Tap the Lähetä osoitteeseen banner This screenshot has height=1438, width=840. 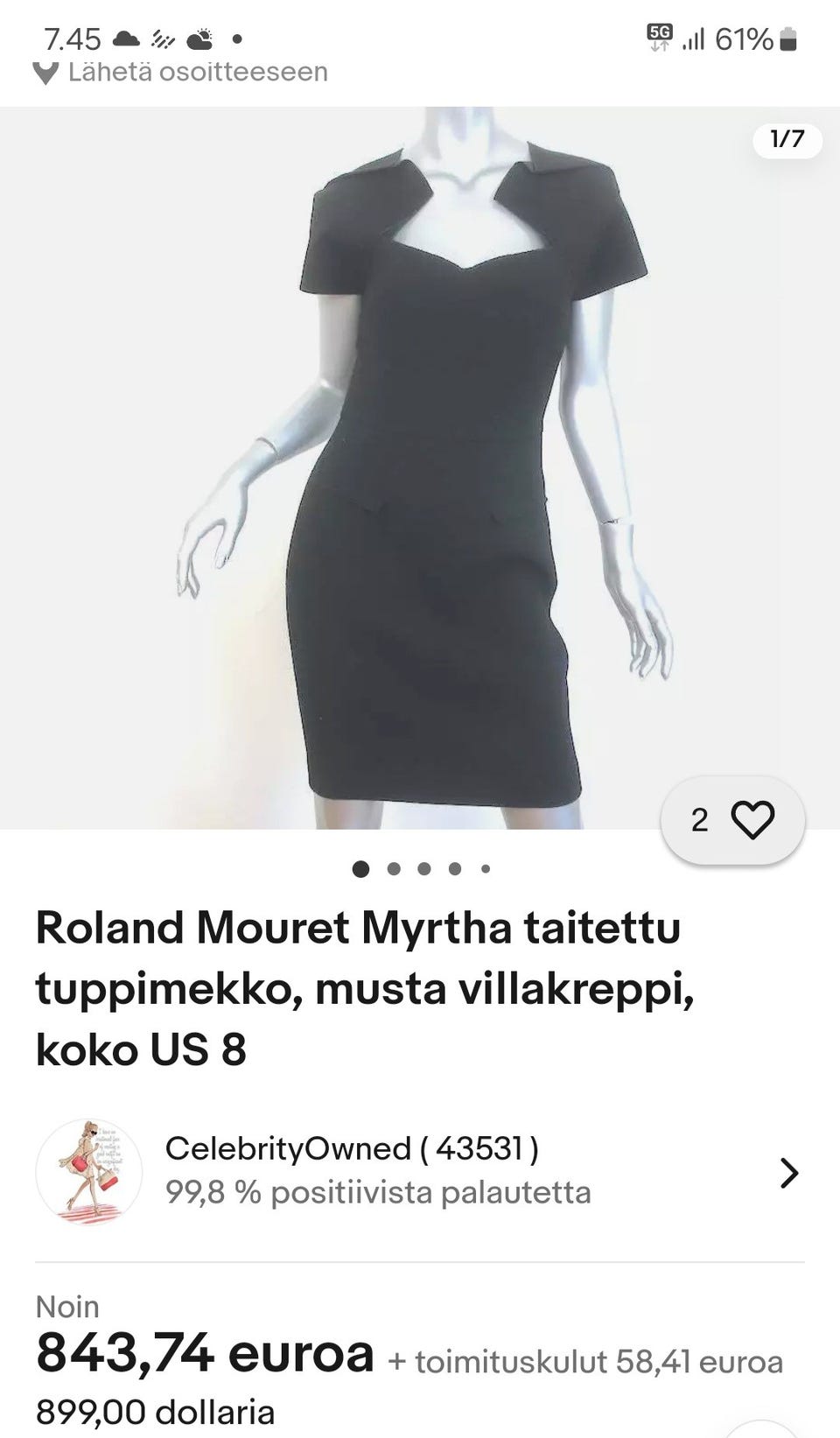coord(197,72)
